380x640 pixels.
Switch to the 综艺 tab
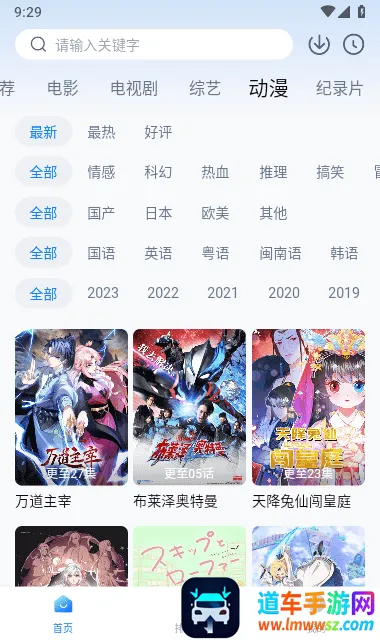205,88
